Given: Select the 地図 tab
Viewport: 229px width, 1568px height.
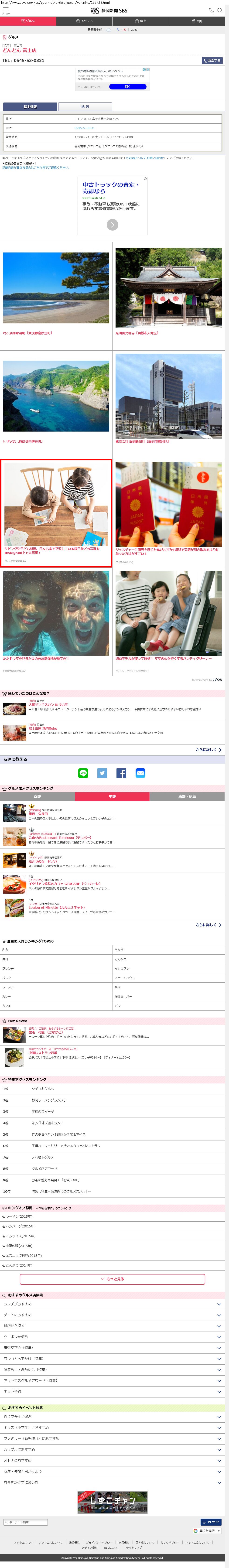Looking at the screenshot, I should pyautogui.click(x=85, y=106).
